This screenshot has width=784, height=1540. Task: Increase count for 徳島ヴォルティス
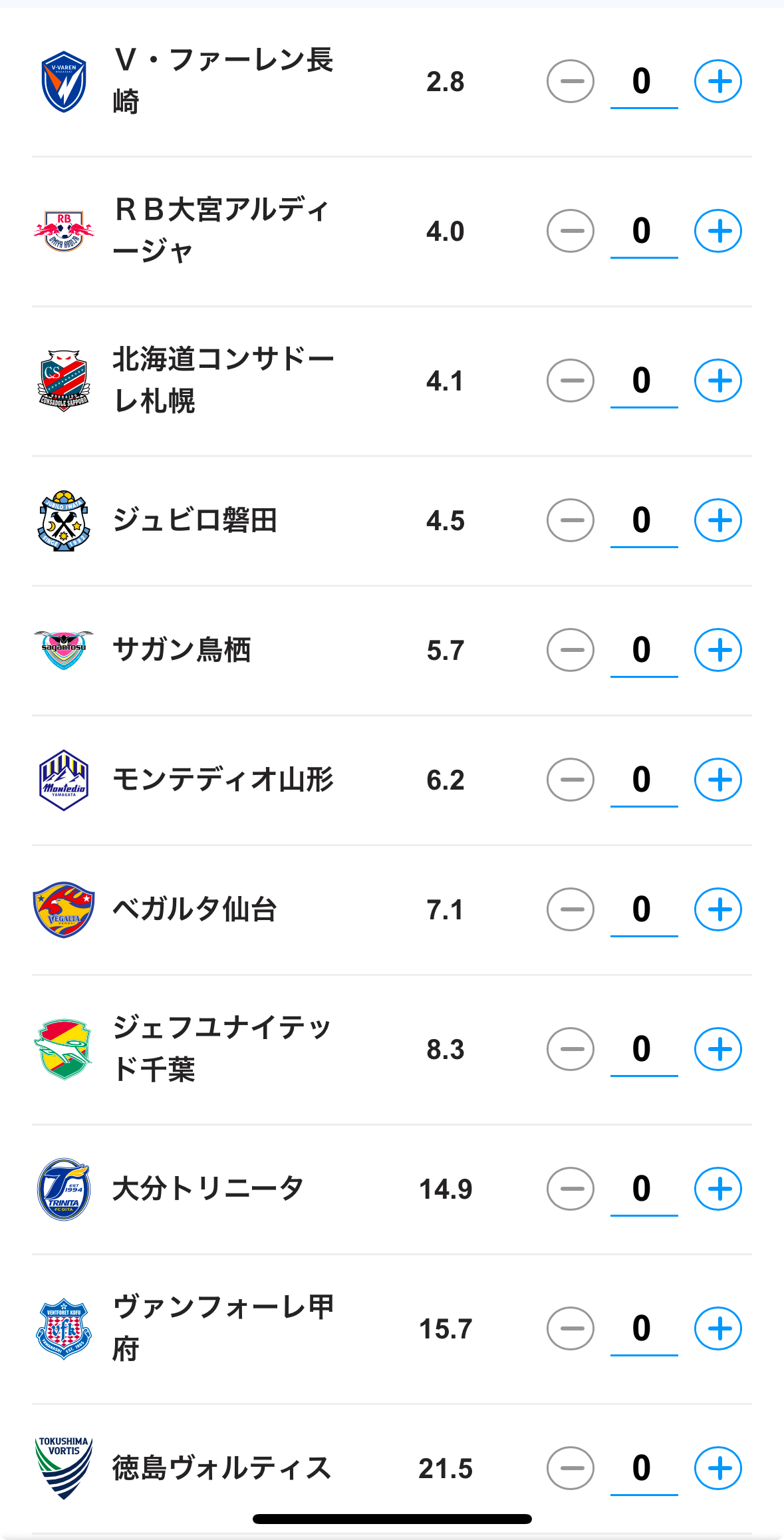718,1468
